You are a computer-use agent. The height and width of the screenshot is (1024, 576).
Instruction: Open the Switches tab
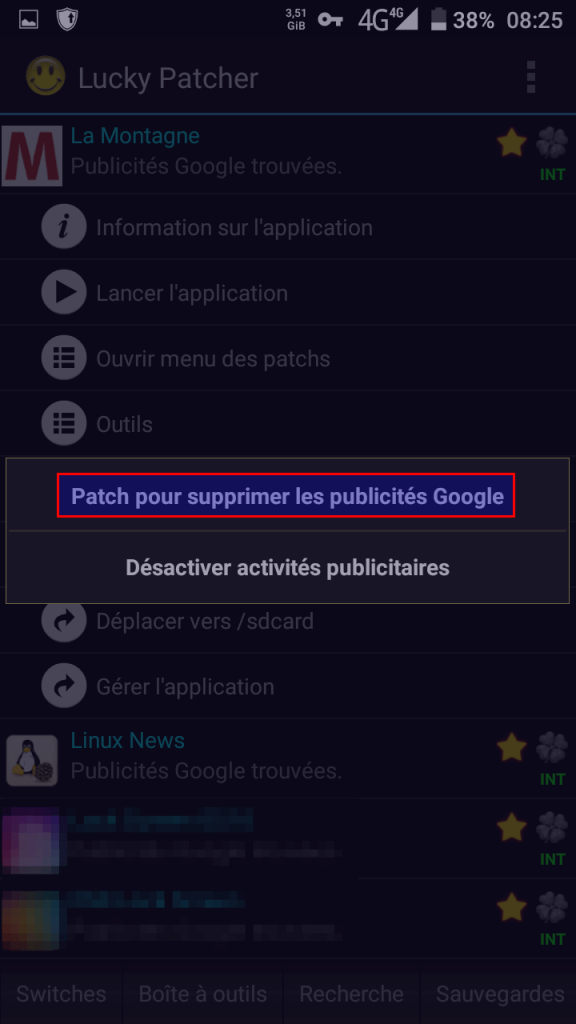point(61,994)
